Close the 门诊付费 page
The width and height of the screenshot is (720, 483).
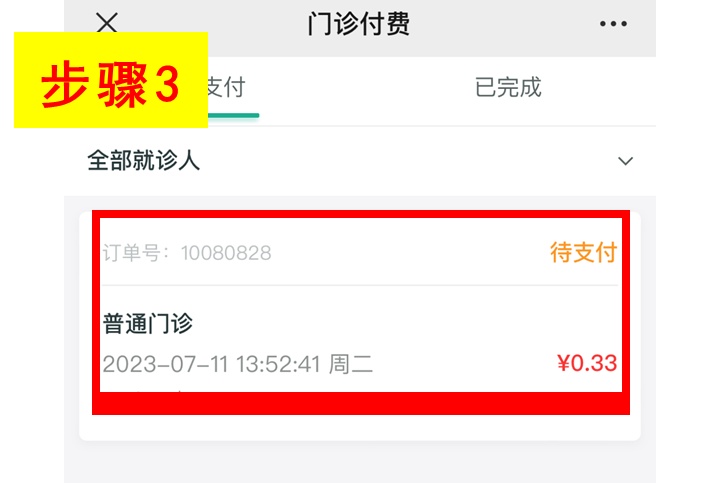point(107,22)
